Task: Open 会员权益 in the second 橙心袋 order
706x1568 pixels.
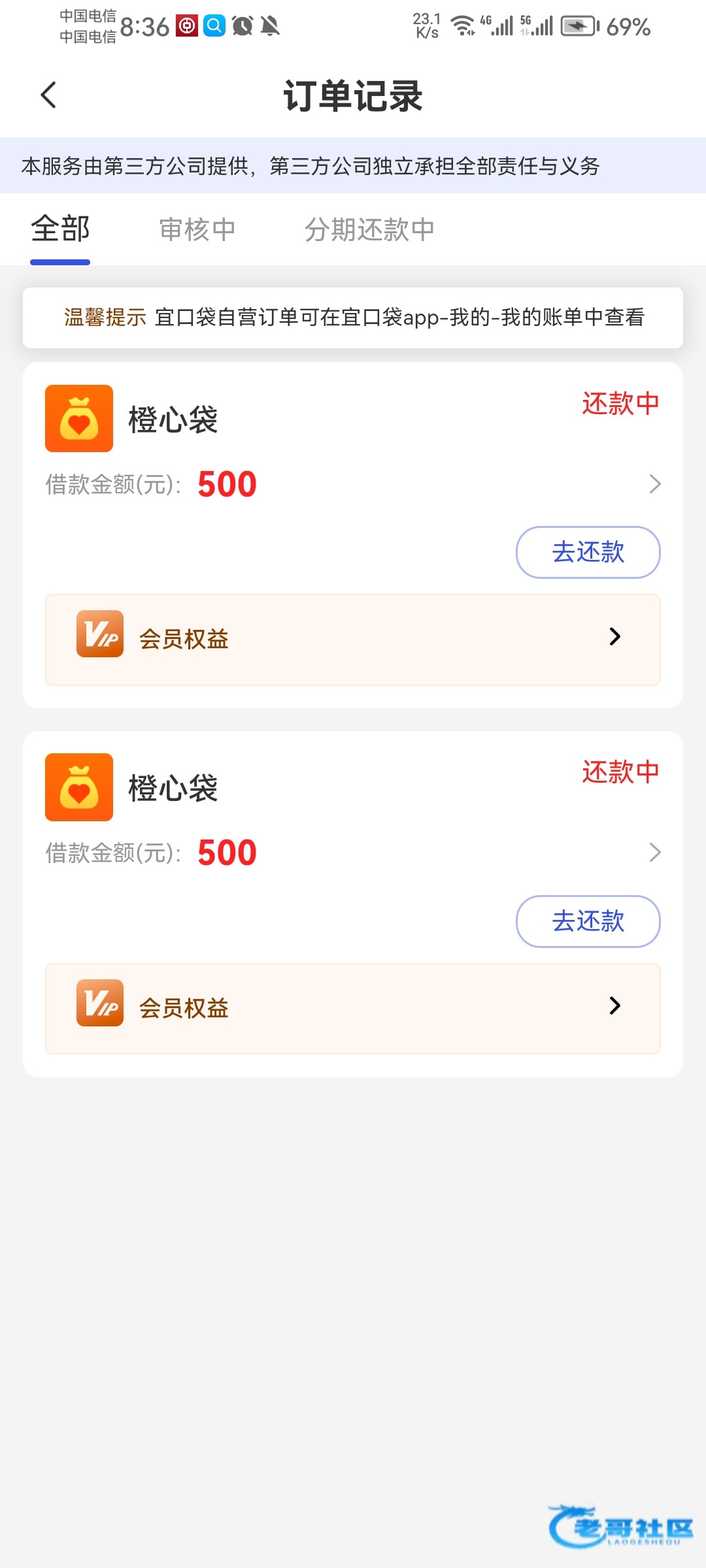Action: (x=353, y=1008)
